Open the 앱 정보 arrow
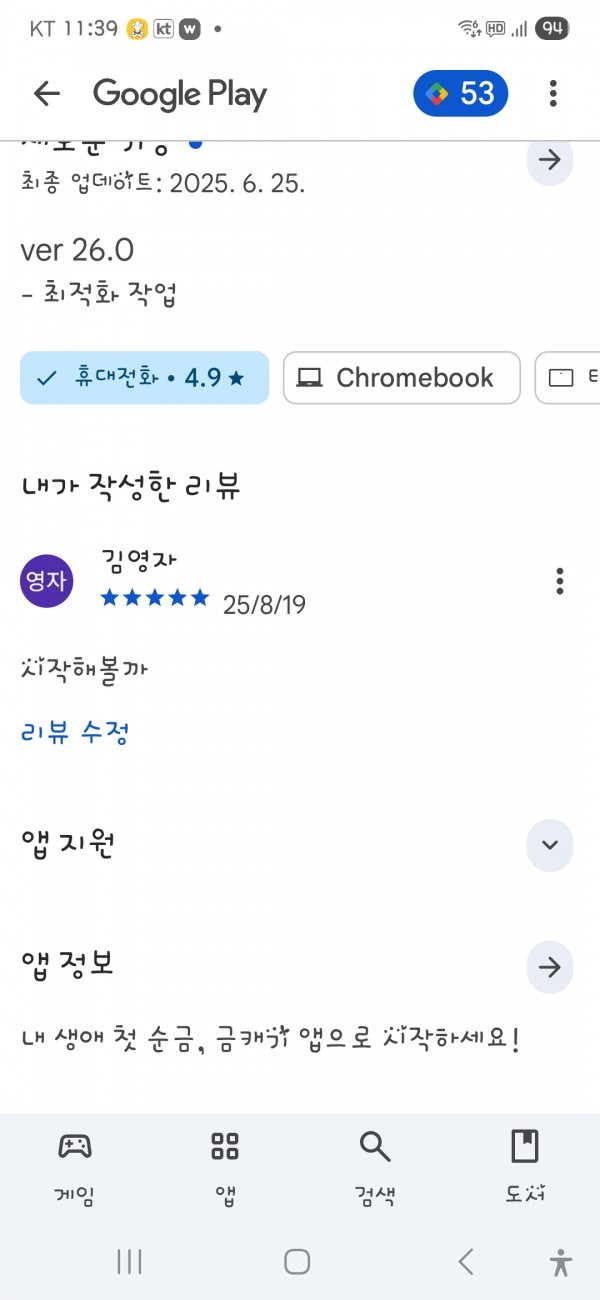This screenshot has width=600, height=1300. point(549,967)
